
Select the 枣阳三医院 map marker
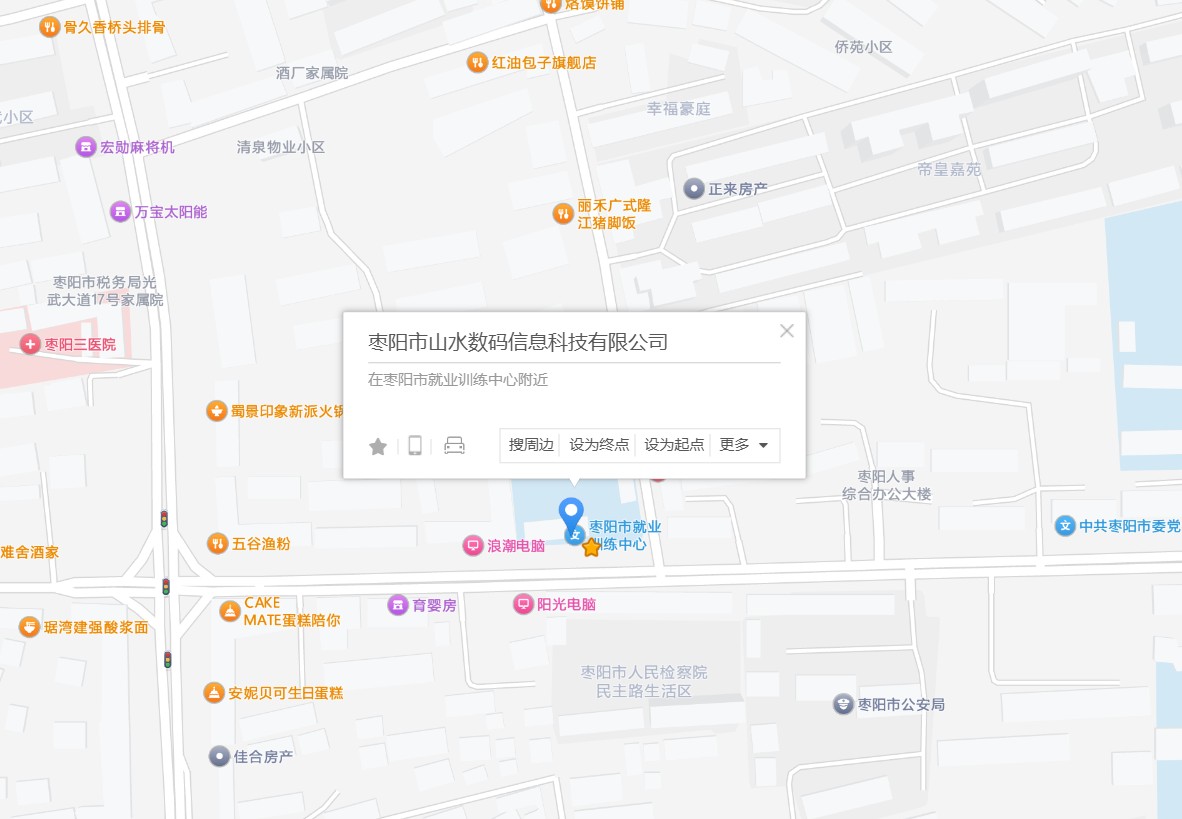coord(31,344)
